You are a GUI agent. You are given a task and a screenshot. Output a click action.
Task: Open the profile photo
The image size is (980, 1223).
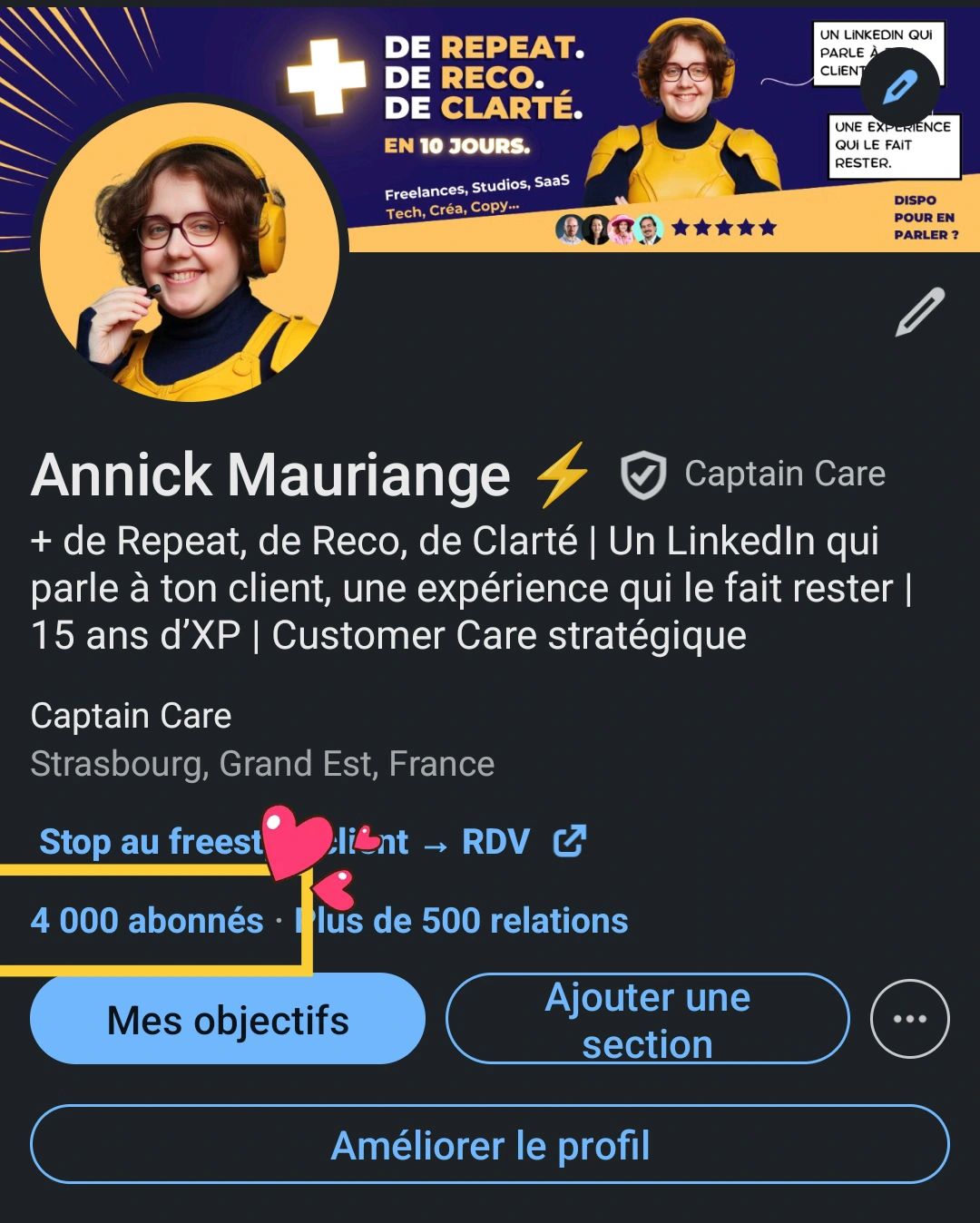click(x=189, y=252)
